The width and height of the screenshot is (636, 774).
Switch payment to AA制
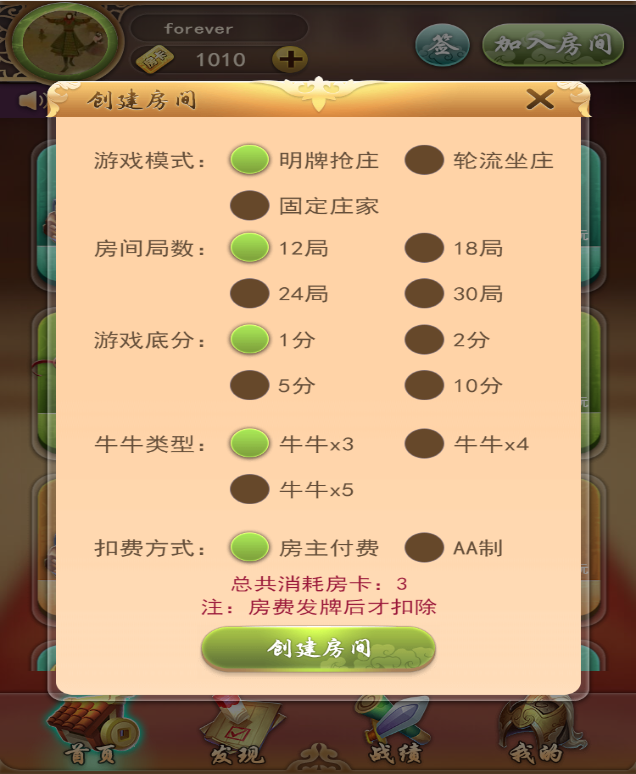tap(425, 548)
